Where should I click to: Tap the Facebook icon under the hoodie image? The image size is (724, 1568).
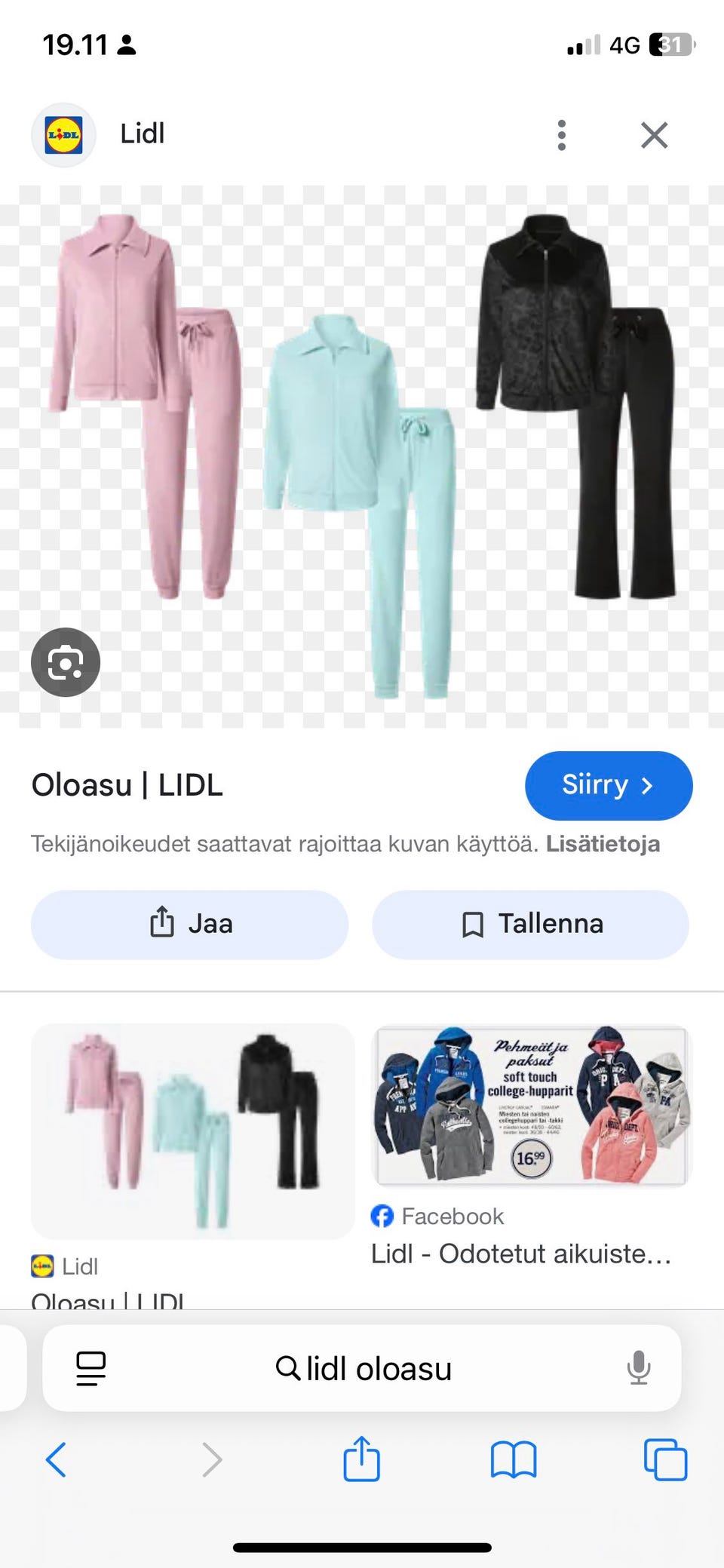[383, 1215]
